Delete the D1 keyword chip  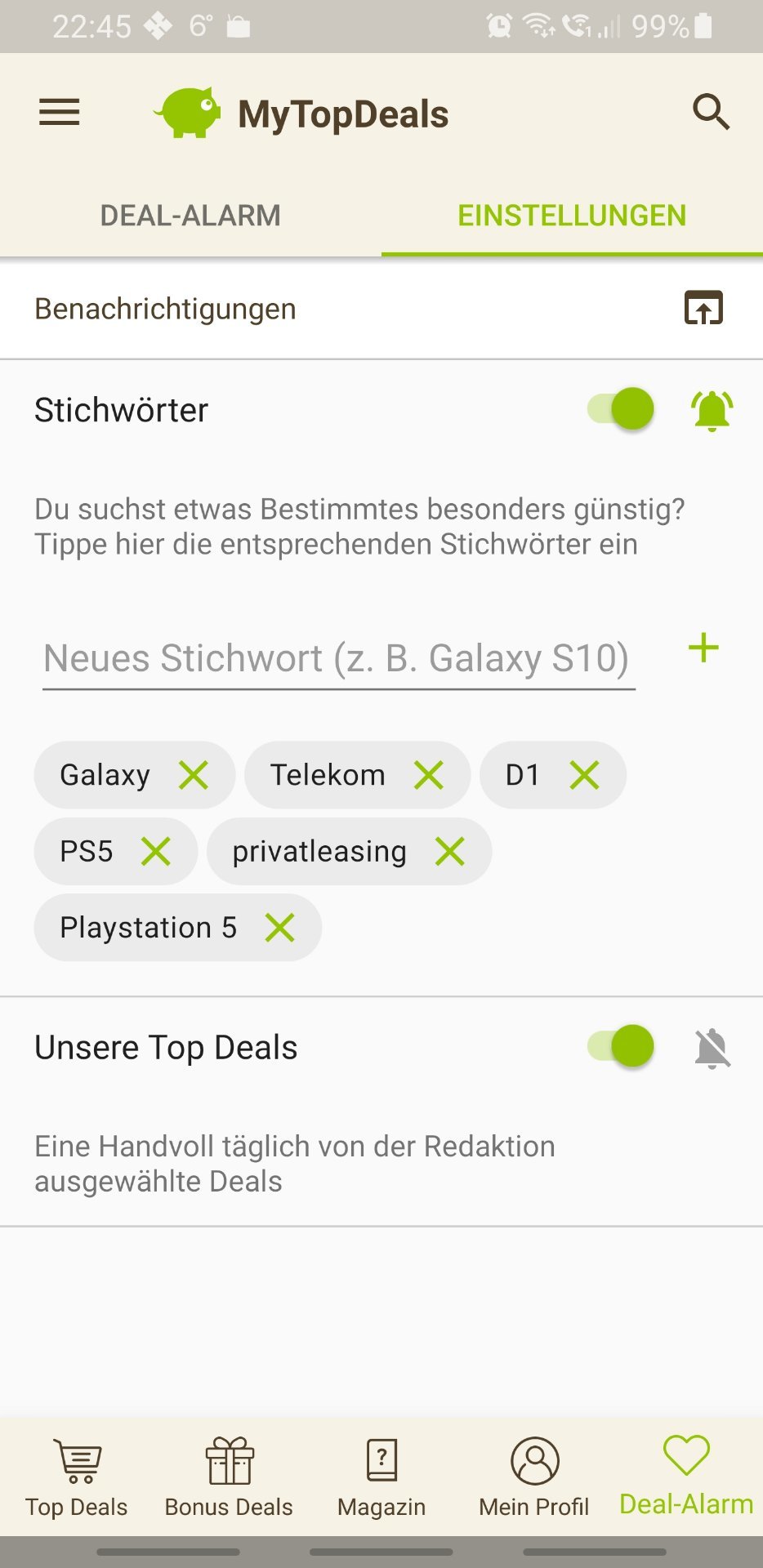(x=585, y=775)
